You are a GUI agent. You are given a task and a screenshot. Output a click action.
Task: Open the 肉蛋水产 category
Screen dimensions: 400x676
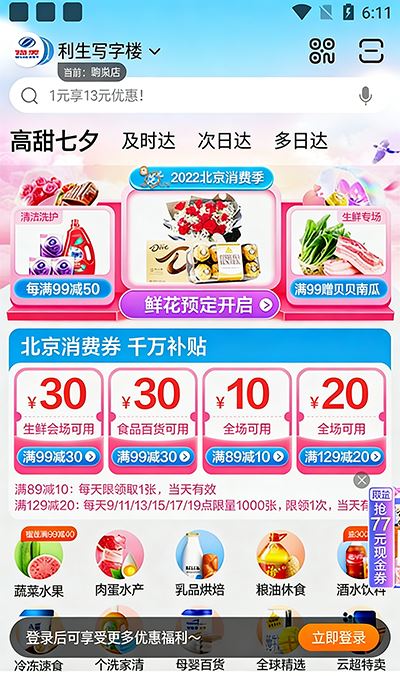point(119,564)
